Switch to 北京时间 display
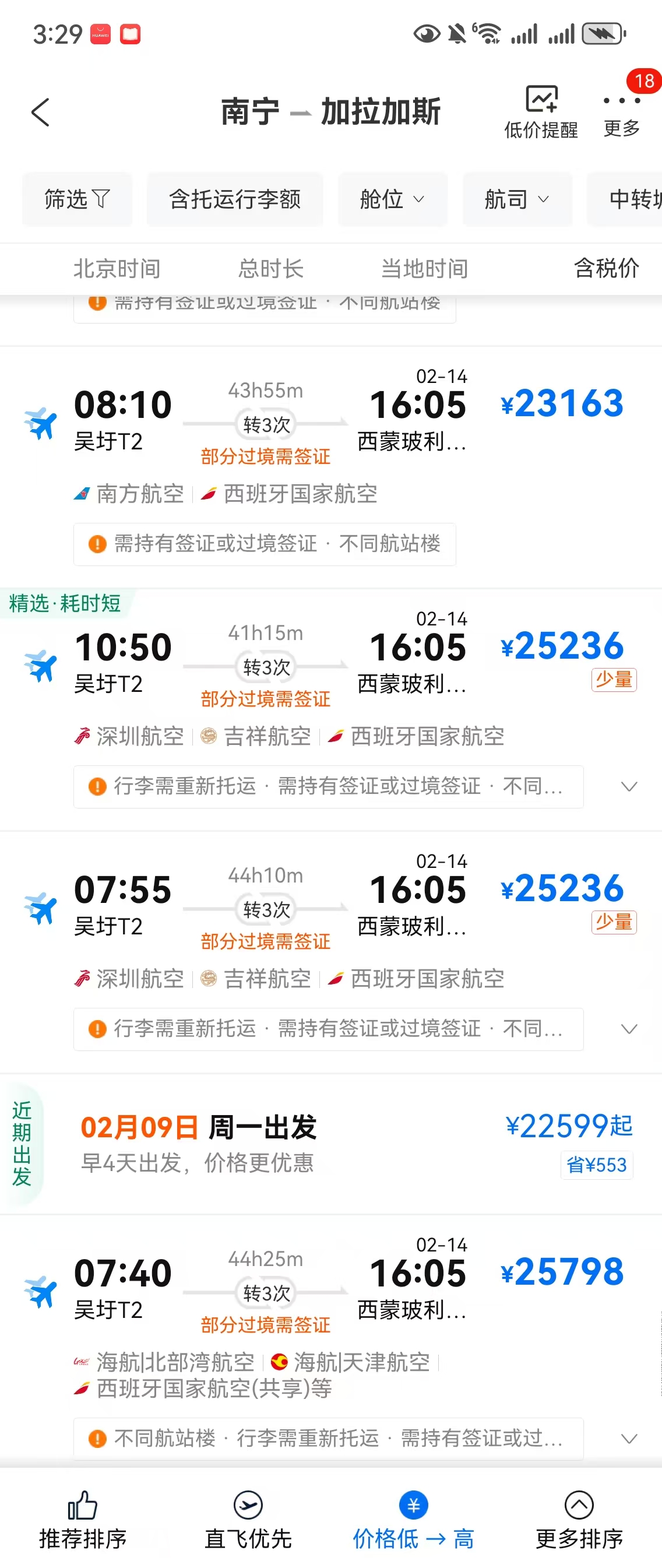Screen dimensions: 662x1568 tap(117, 269)
